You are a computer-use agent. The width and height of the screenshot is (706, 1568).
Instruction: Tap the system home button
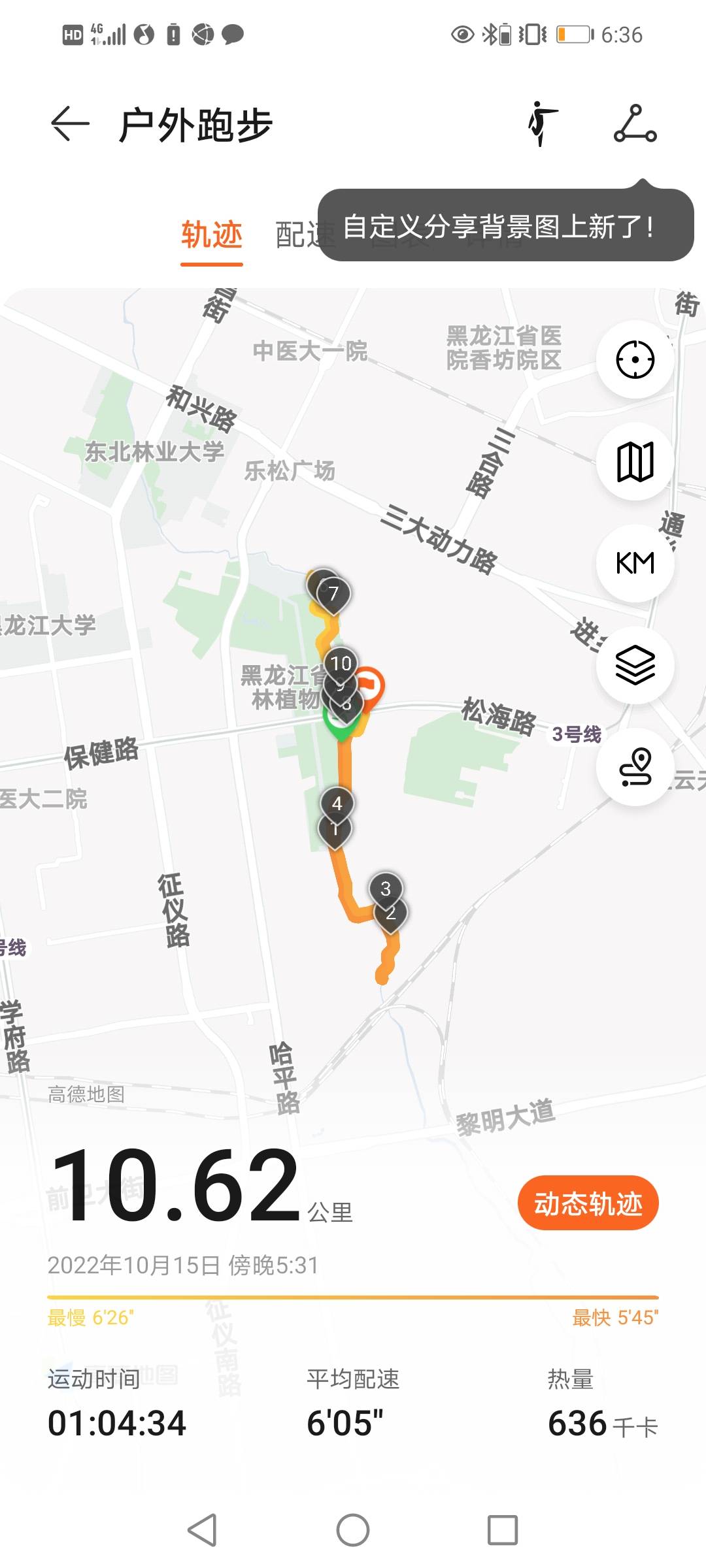pyautogui.click(x=353, y=1530)
